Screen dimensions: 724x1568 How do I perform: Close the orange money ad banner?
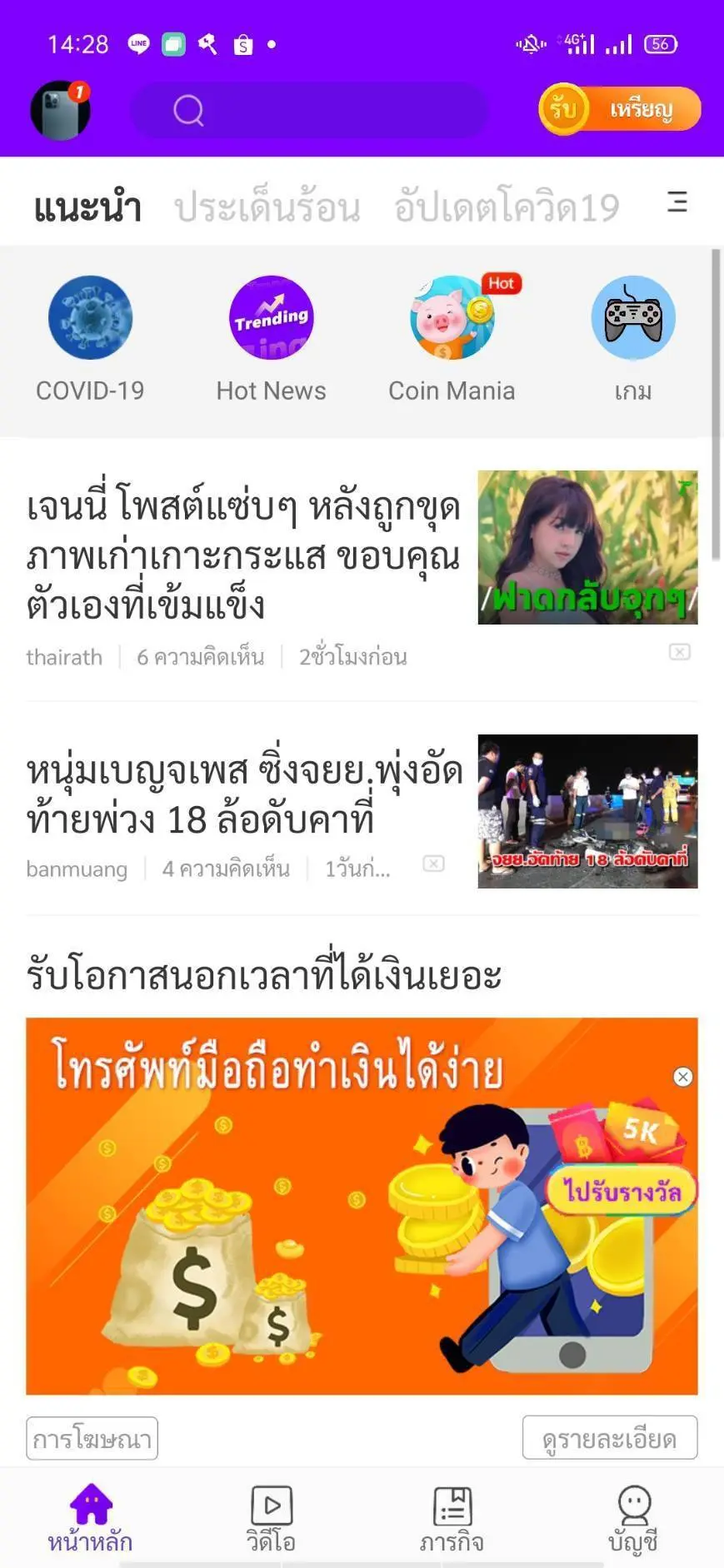[x=683, y=1077]
